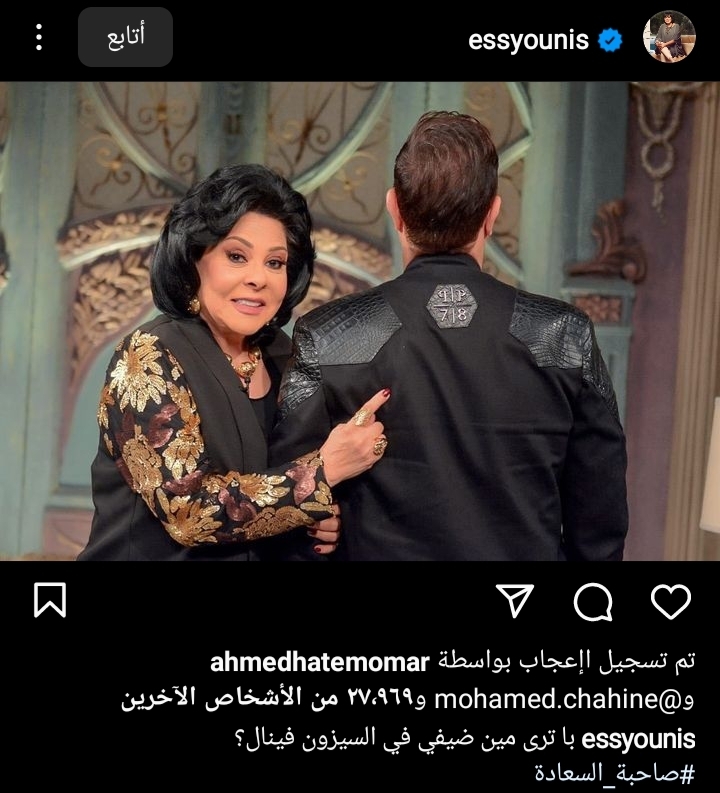Tap the أتابع follow button

pos(126,38)
